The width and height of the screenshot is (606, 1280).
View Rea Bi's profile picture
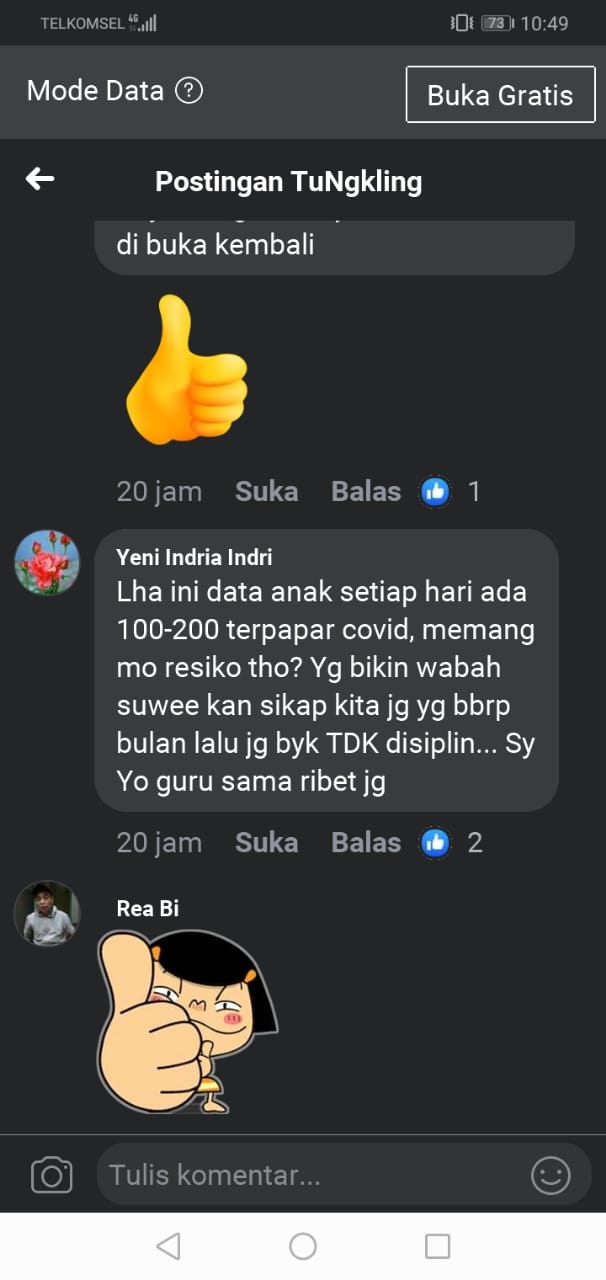tap(47, 913)
